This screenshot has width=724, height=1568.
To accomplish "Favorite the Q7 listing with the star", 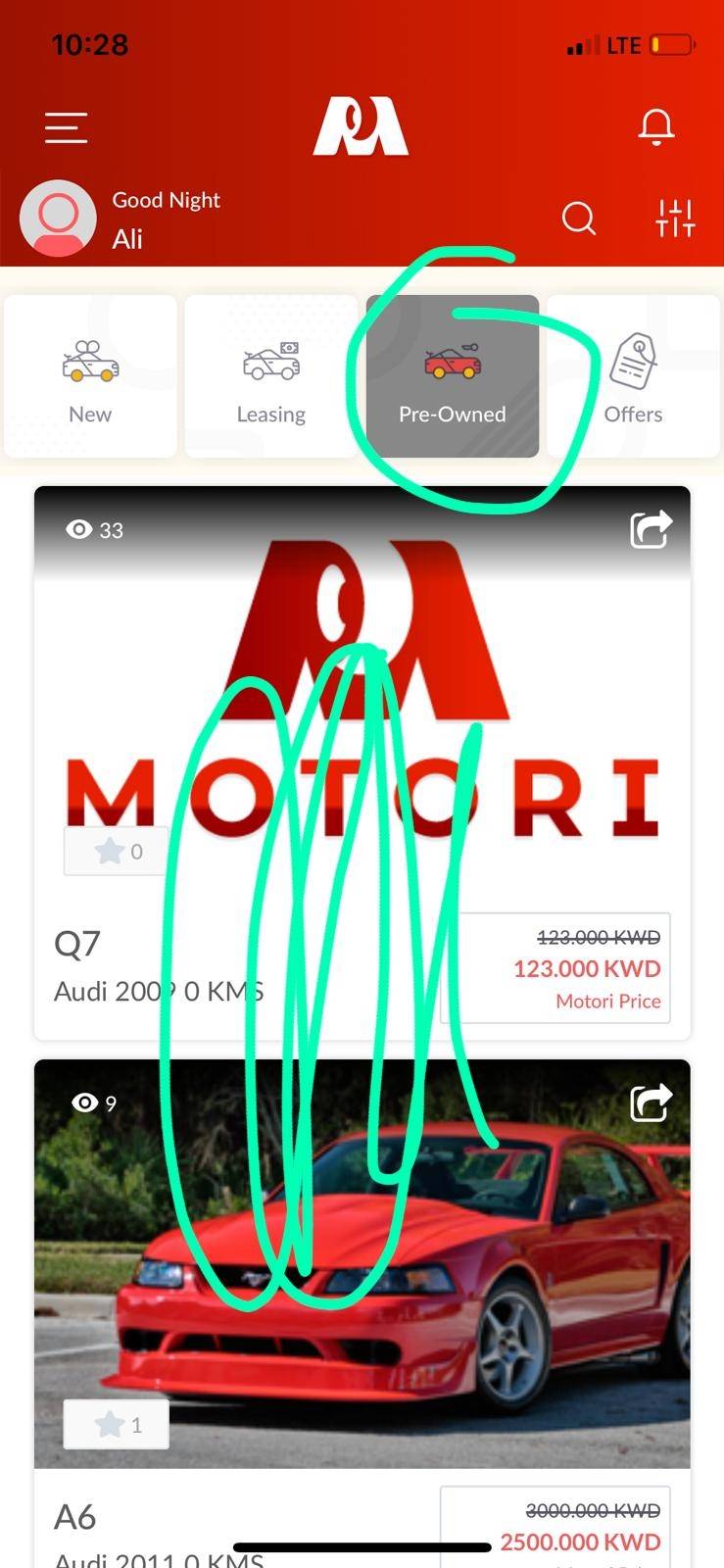I will (x=117, y=851).
